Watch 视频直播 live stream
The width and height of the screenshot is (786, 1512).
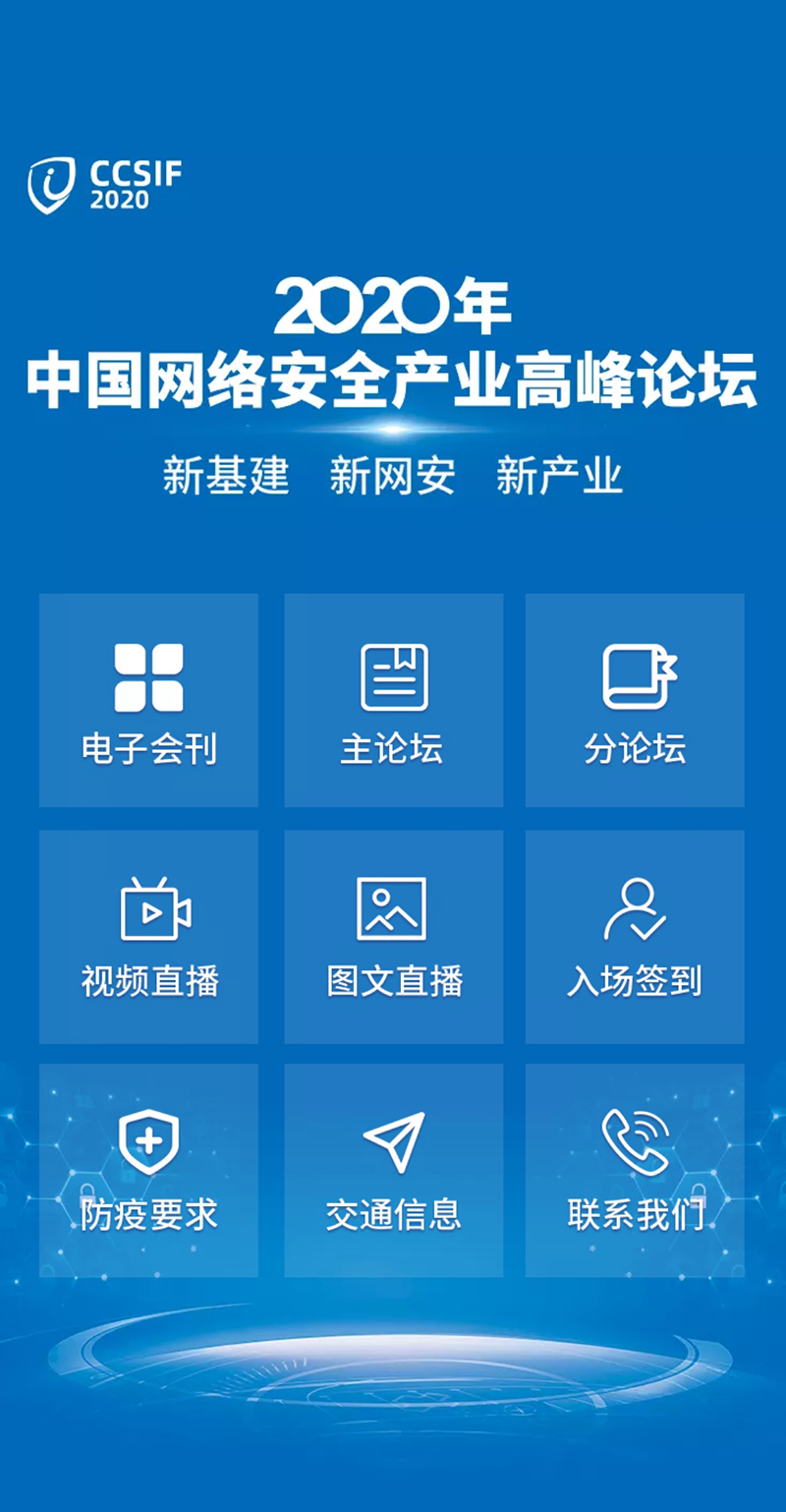pos(148,936)
